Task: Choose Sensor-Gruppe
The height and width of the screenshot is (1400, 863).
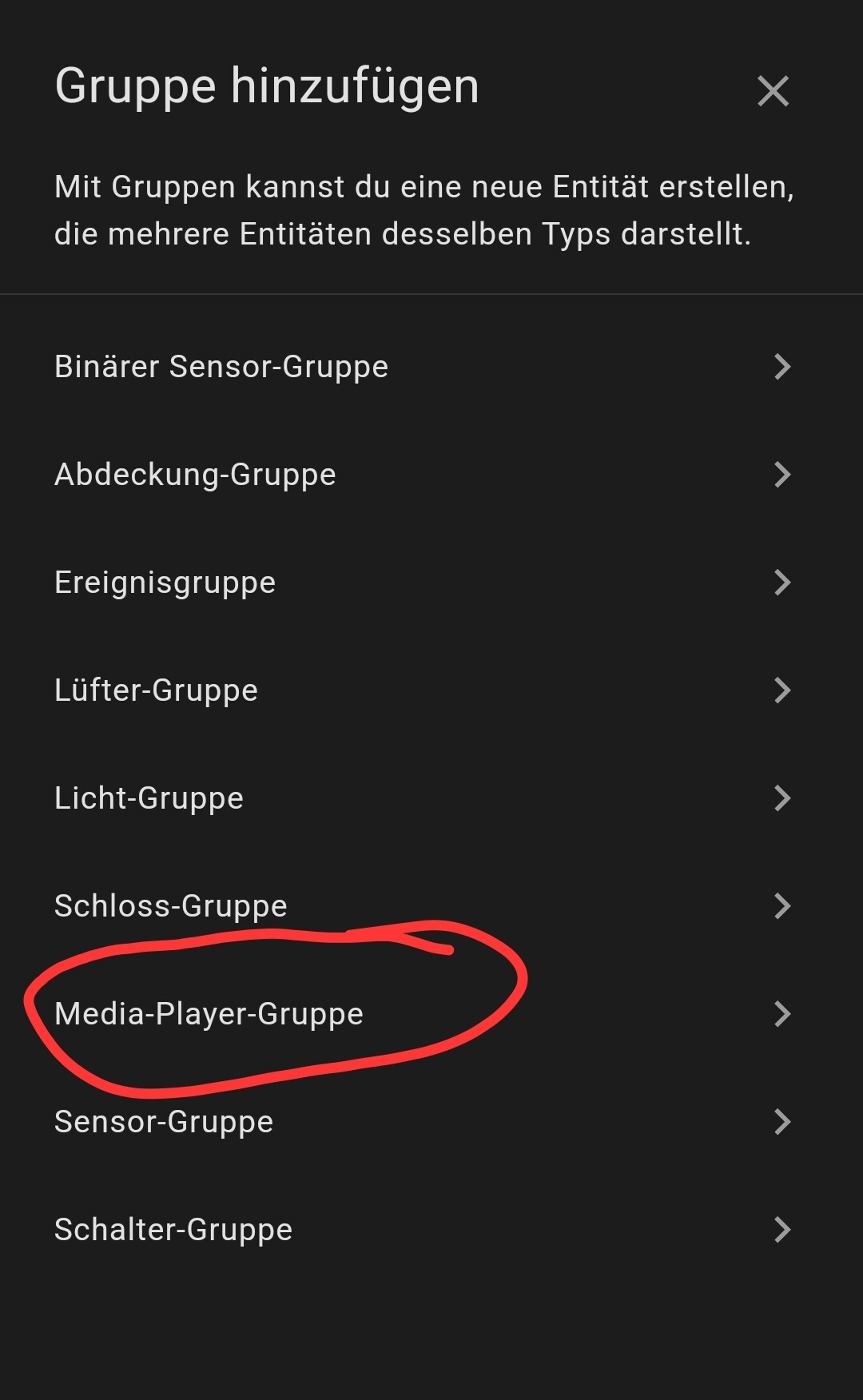Action: click(x=431, y=1122)
